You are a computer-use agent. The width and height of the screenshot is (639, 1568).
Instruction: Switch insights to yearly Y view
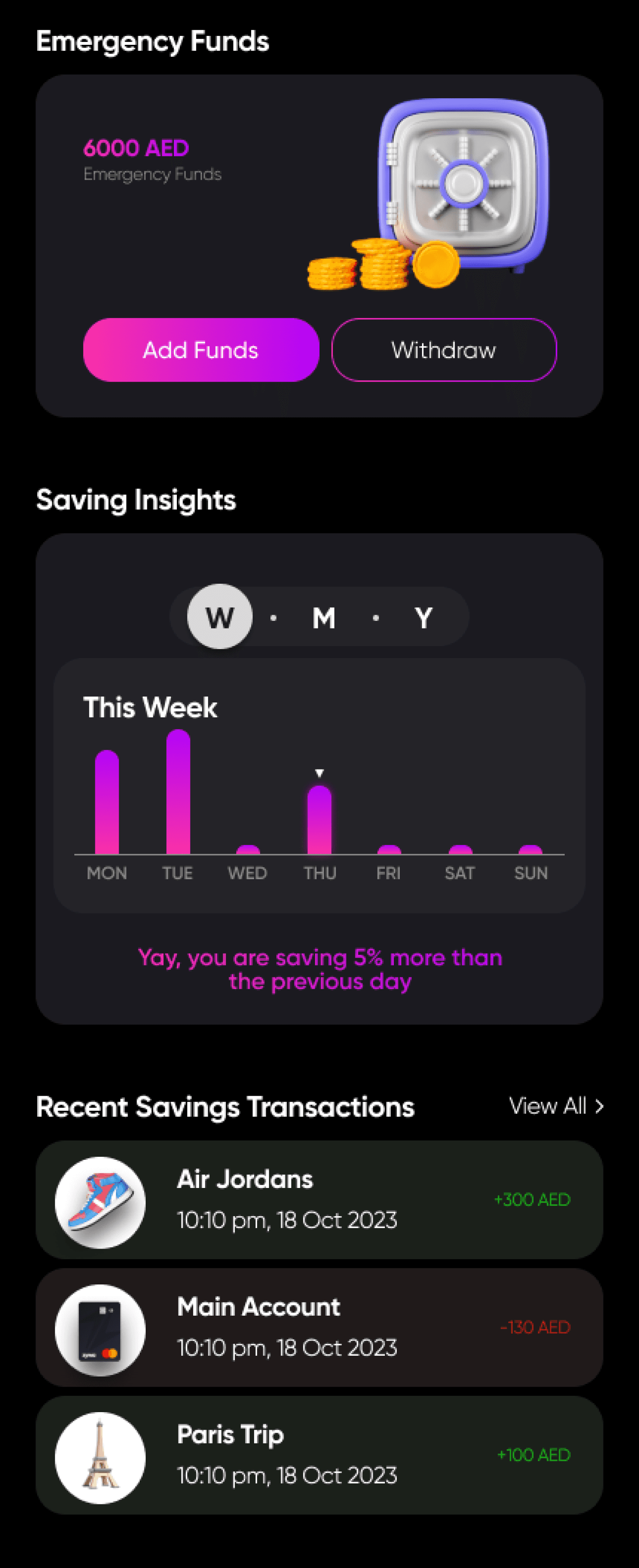424,618
